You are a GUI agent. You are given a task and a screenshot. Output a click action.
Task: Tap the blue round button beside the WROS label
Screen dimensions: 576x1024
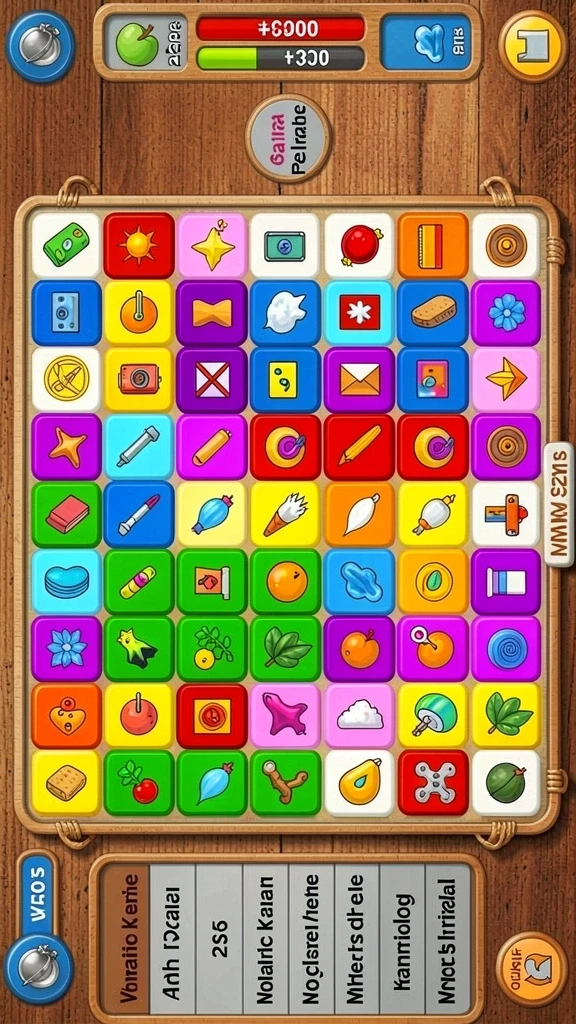(x=39, y=968)
